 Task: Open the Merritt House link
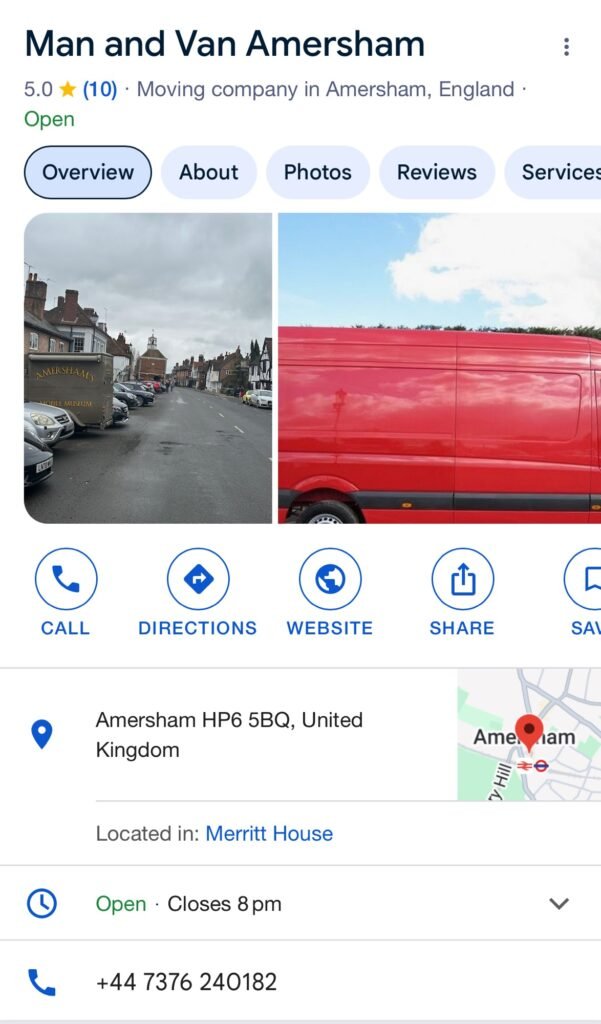(x=269, y=833)
